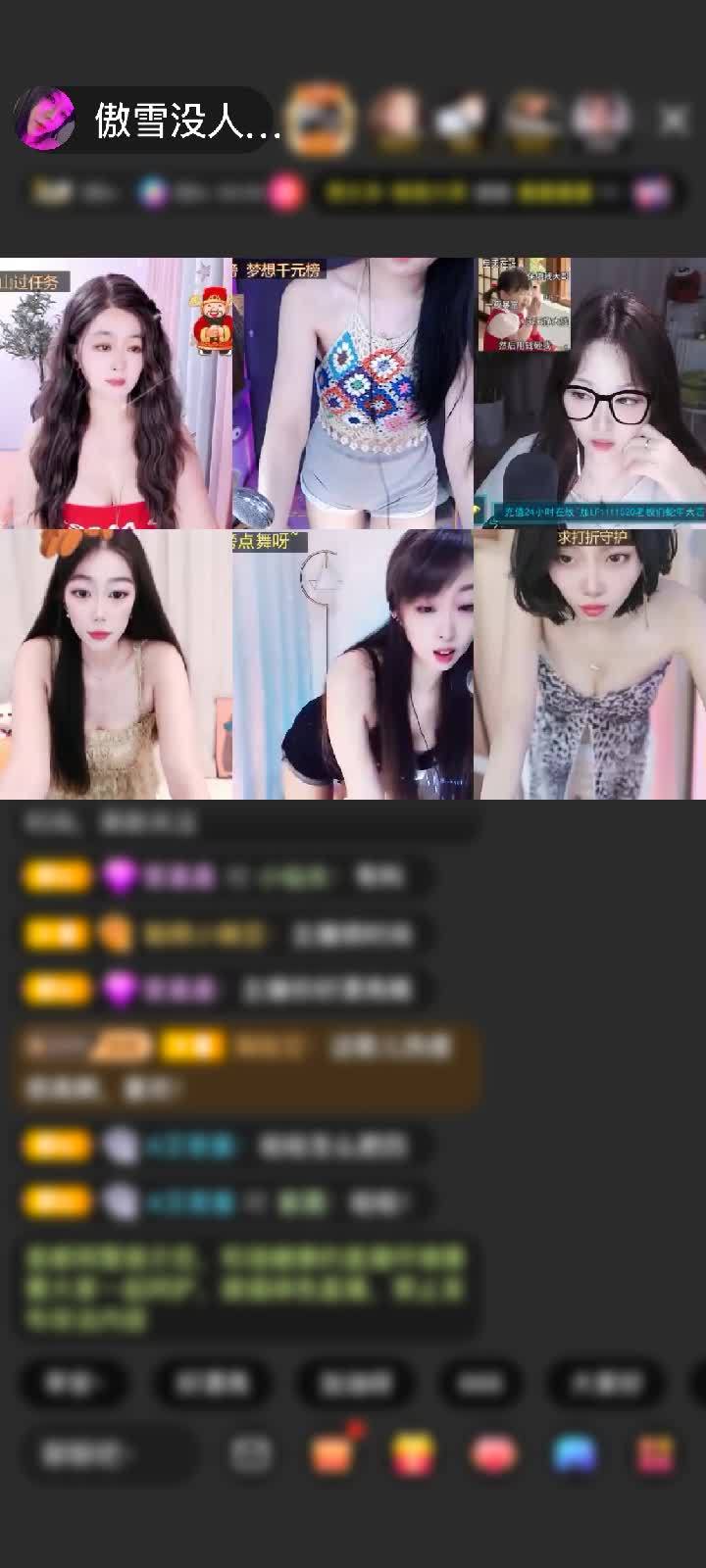
Task: Open the streamer tile labeled 求打折守护
Action: pos(590,664)
